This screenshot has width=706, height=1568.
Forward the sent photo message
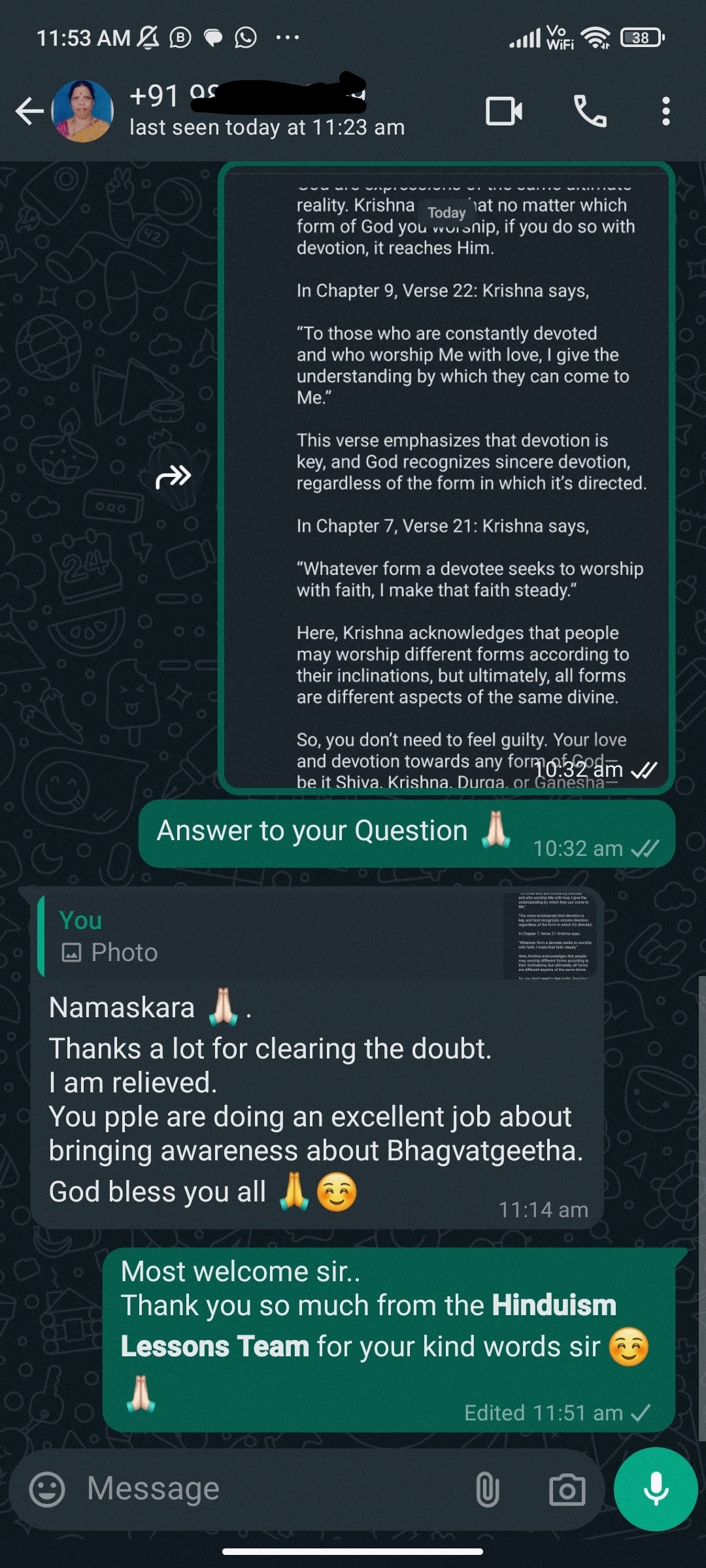point(173,477)
